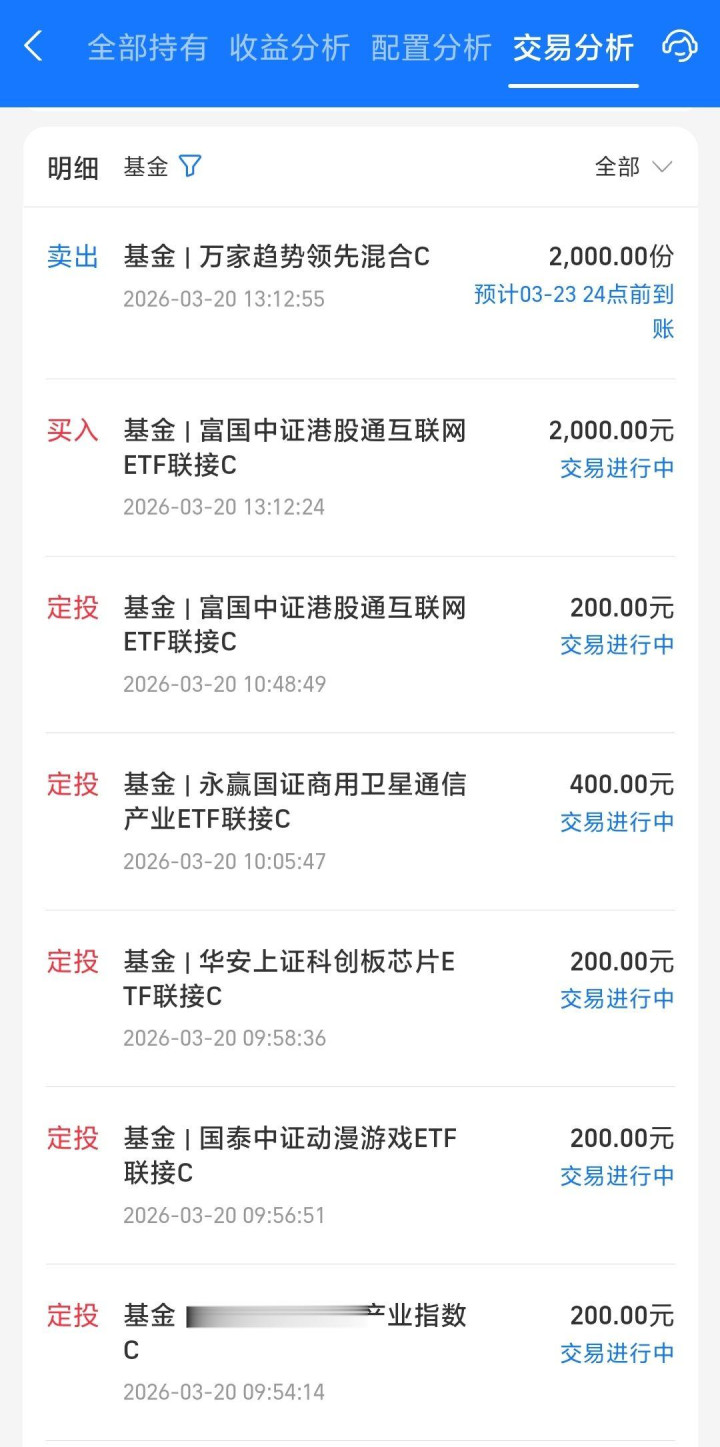Open the 2,000.00元 富国中证港股通互联网 buy record

tap(360, 466)
